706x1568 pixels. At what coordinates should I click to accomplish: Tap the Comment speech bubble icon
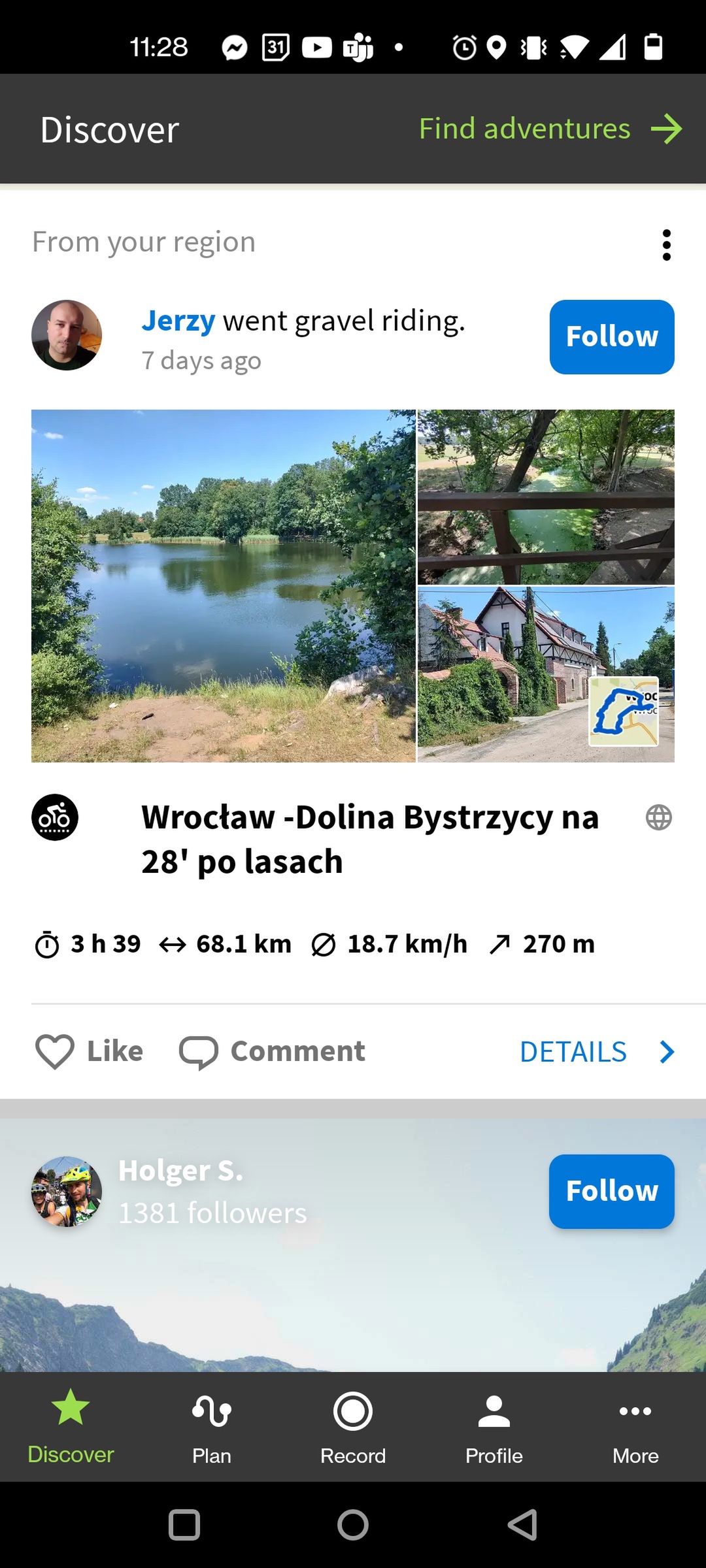[199, 1051]
